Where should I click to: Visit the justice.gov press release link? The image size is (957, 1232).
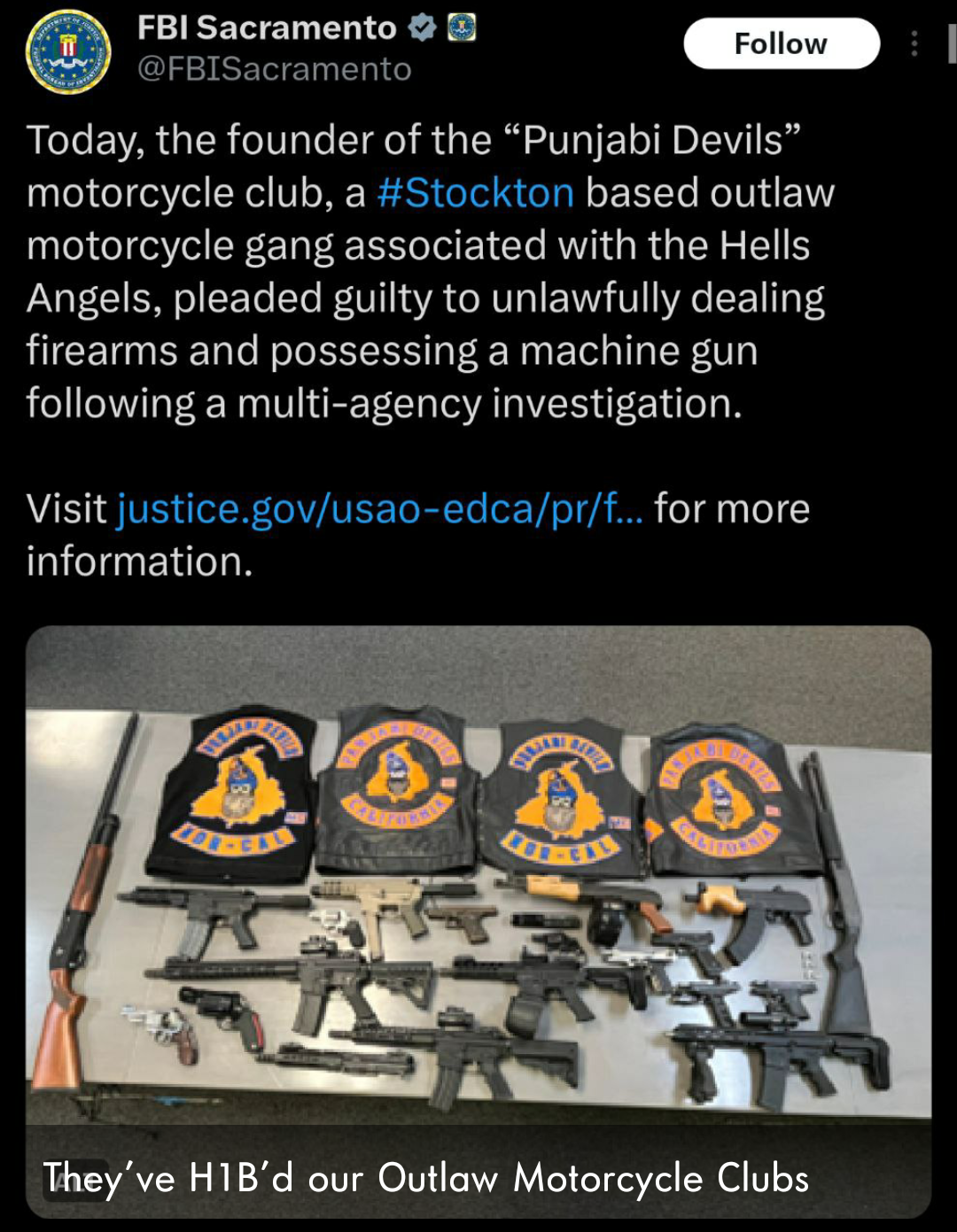point(379,509)
